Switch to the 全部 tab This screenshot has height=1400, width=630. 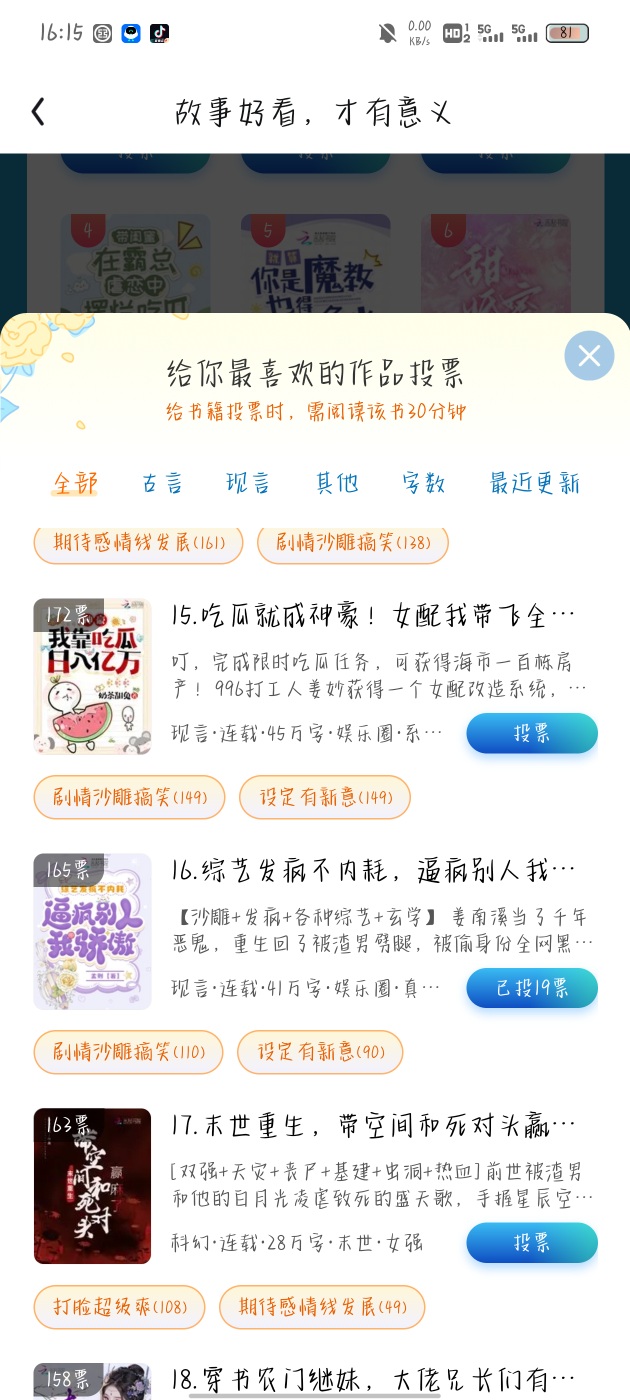coord(75,484)
